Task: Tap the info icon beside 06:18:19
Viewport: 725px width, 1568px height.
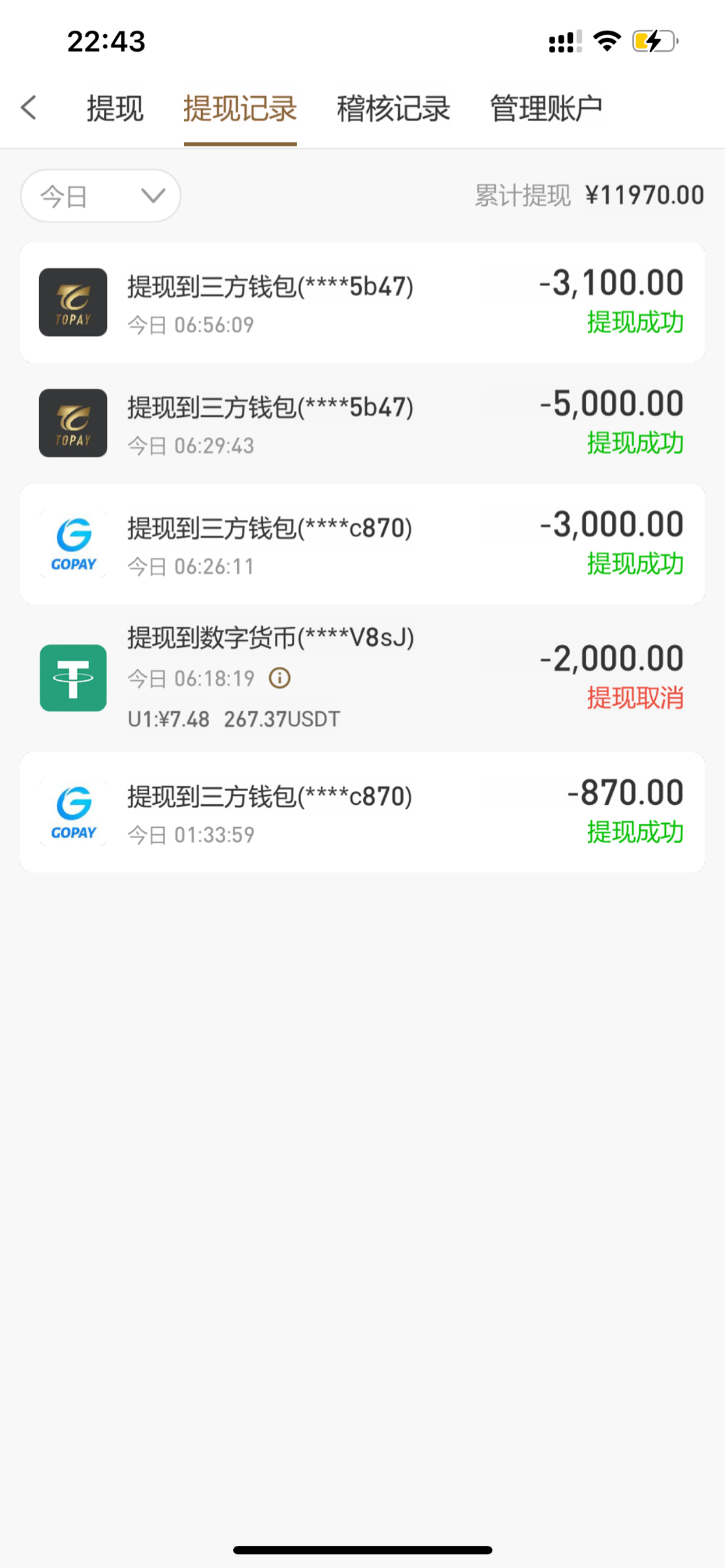Action: pyautogui.click(x=280, y=678)
